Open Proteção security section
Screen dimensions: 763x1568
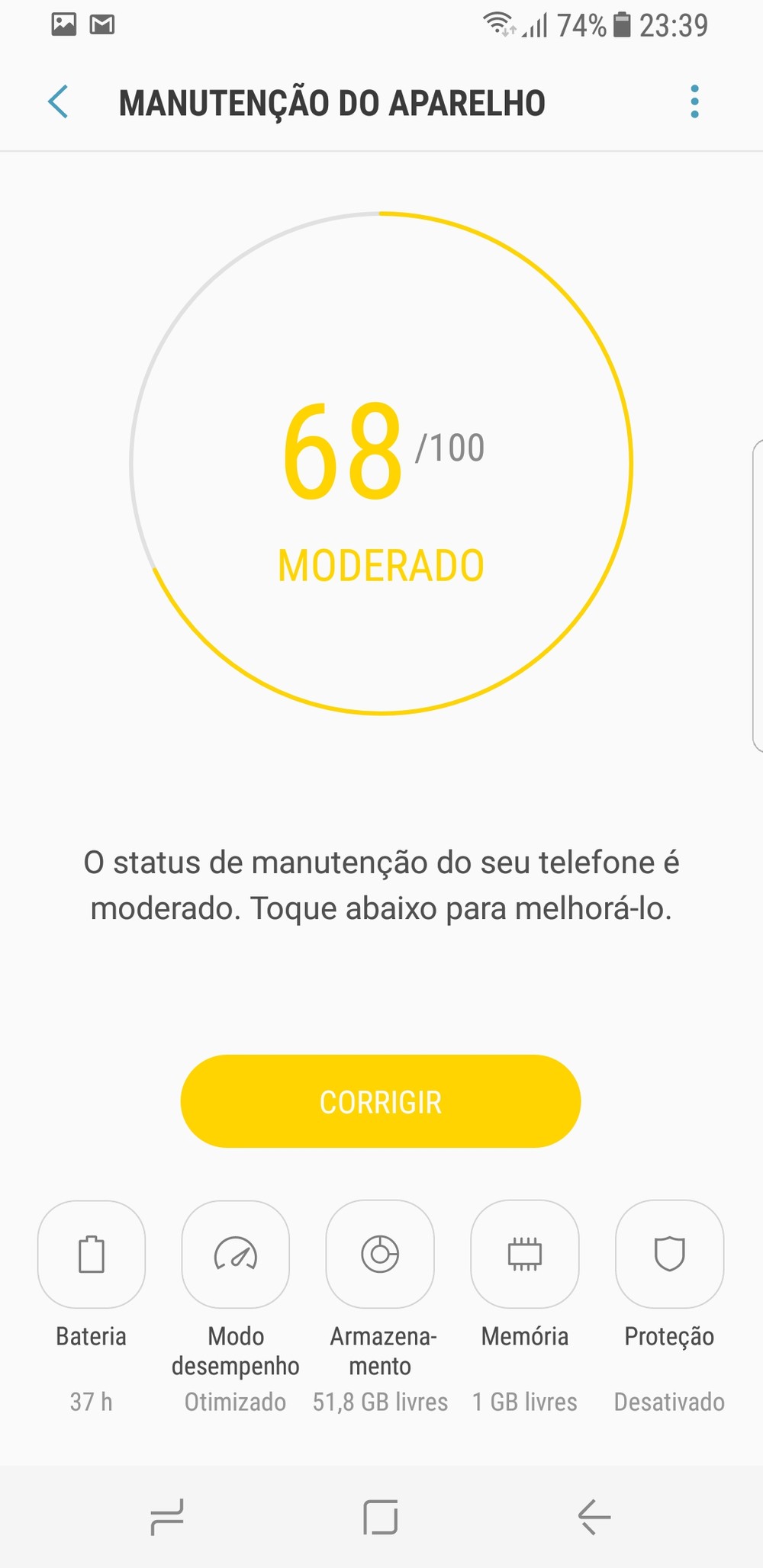[x=669, y=1255]
